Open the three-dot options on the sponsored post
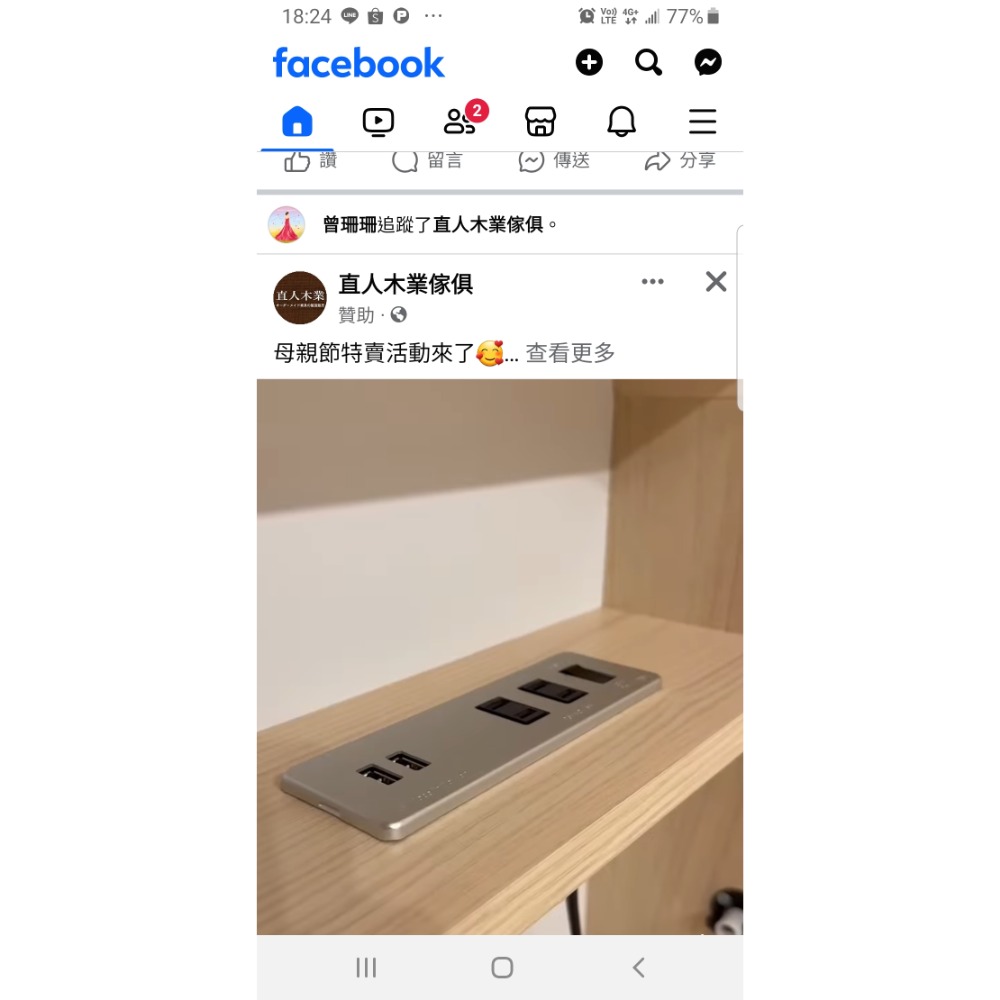Image resolution: width=1000 pixels, height=1000 pixels. (652, 282)
